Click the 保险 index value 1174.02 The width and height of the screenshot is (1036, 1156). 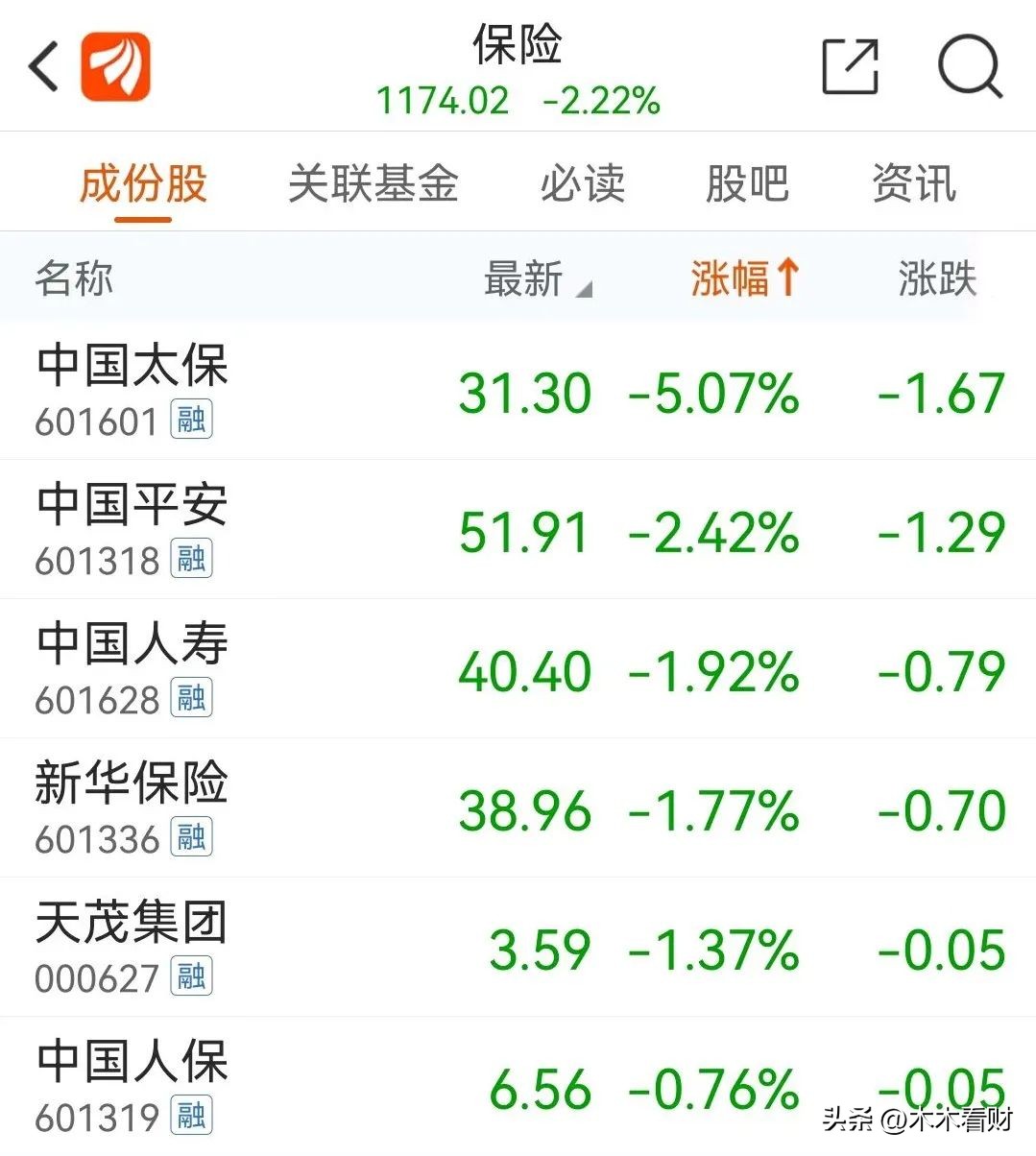[443, 99]
